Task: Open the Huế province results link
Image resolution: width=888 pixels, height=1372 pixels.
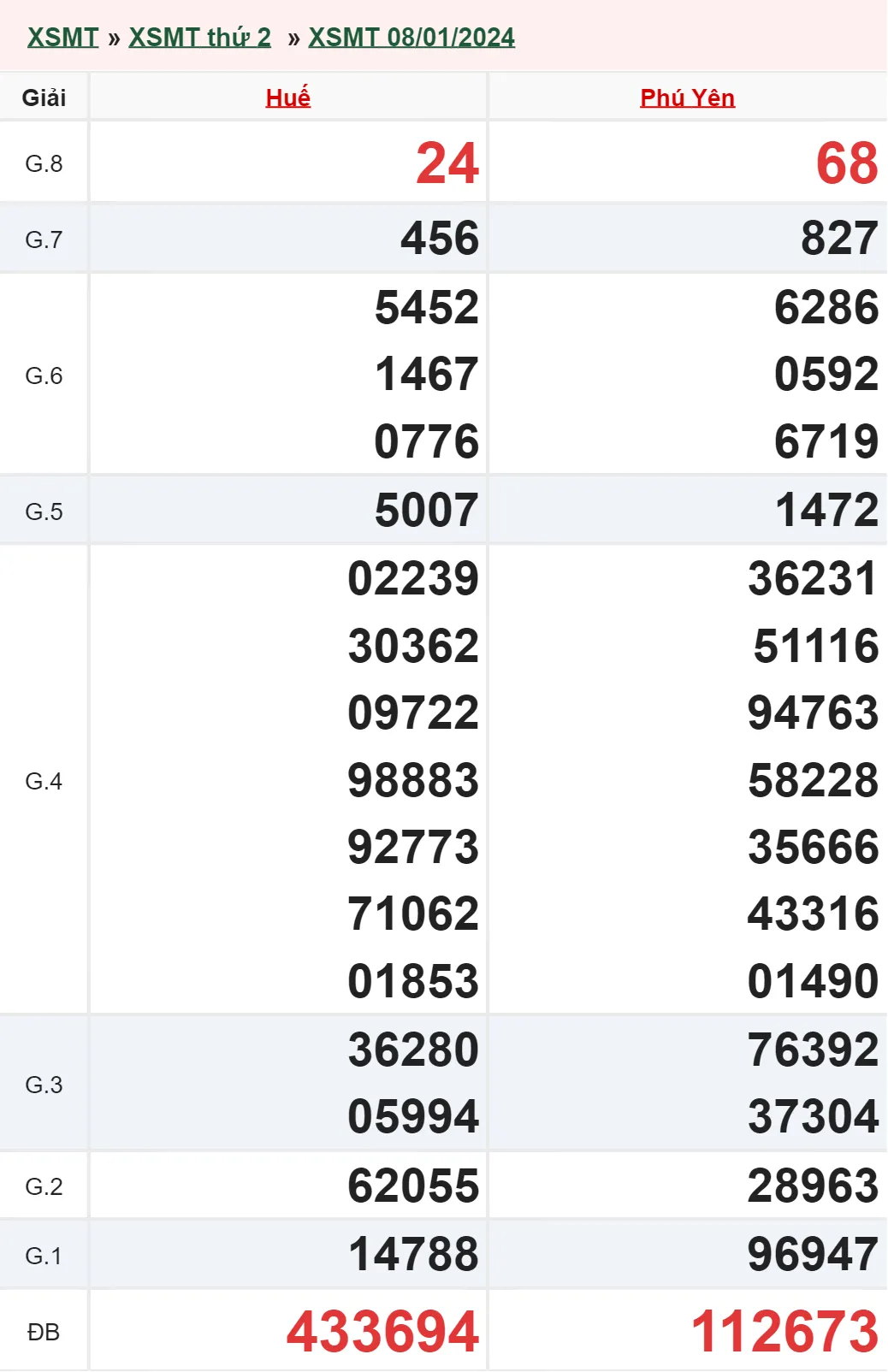Action: [287, 98]
